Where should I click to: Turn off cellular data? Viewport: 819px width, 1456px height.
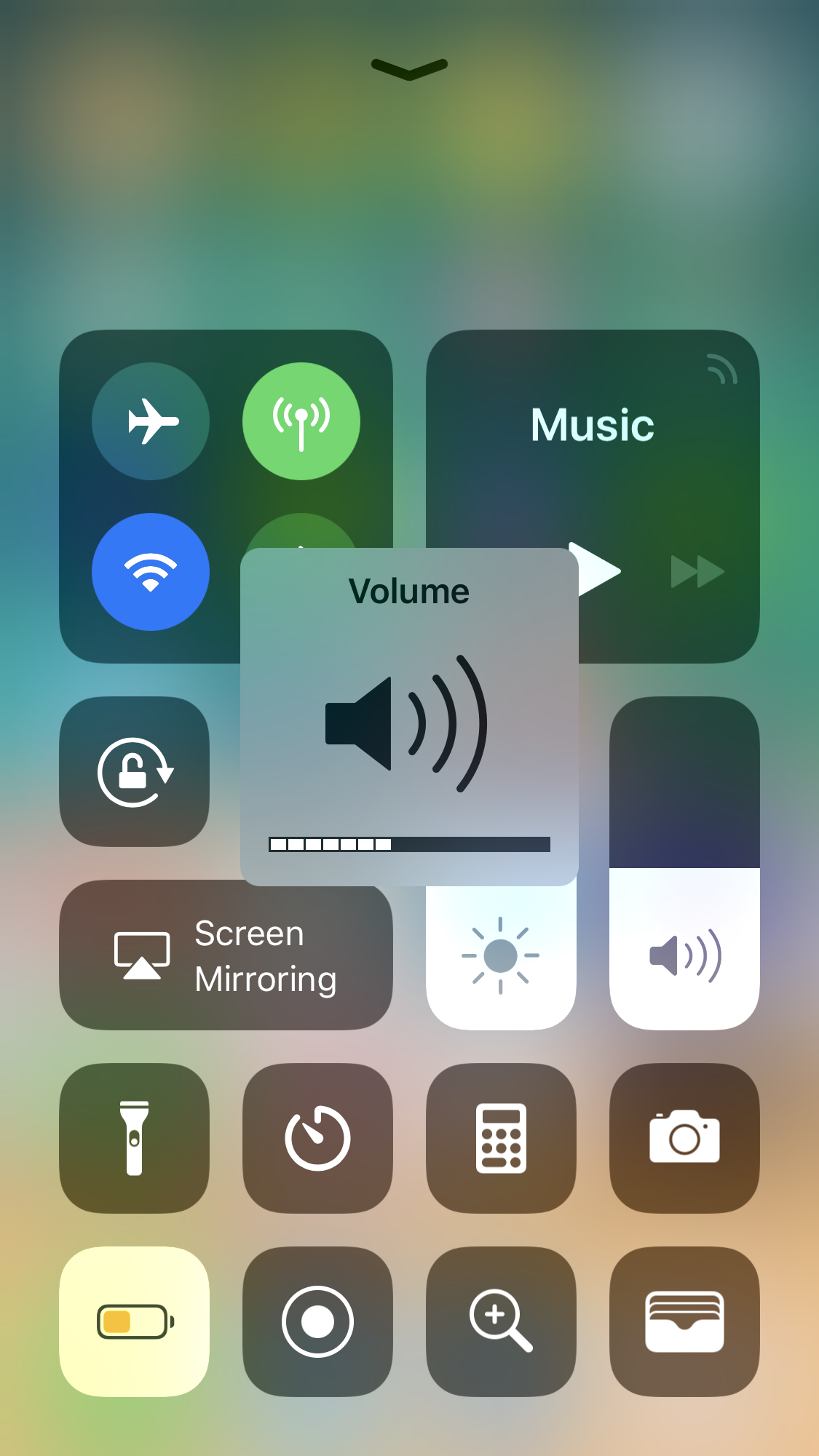pyautogui.click(x=301, y=421)
